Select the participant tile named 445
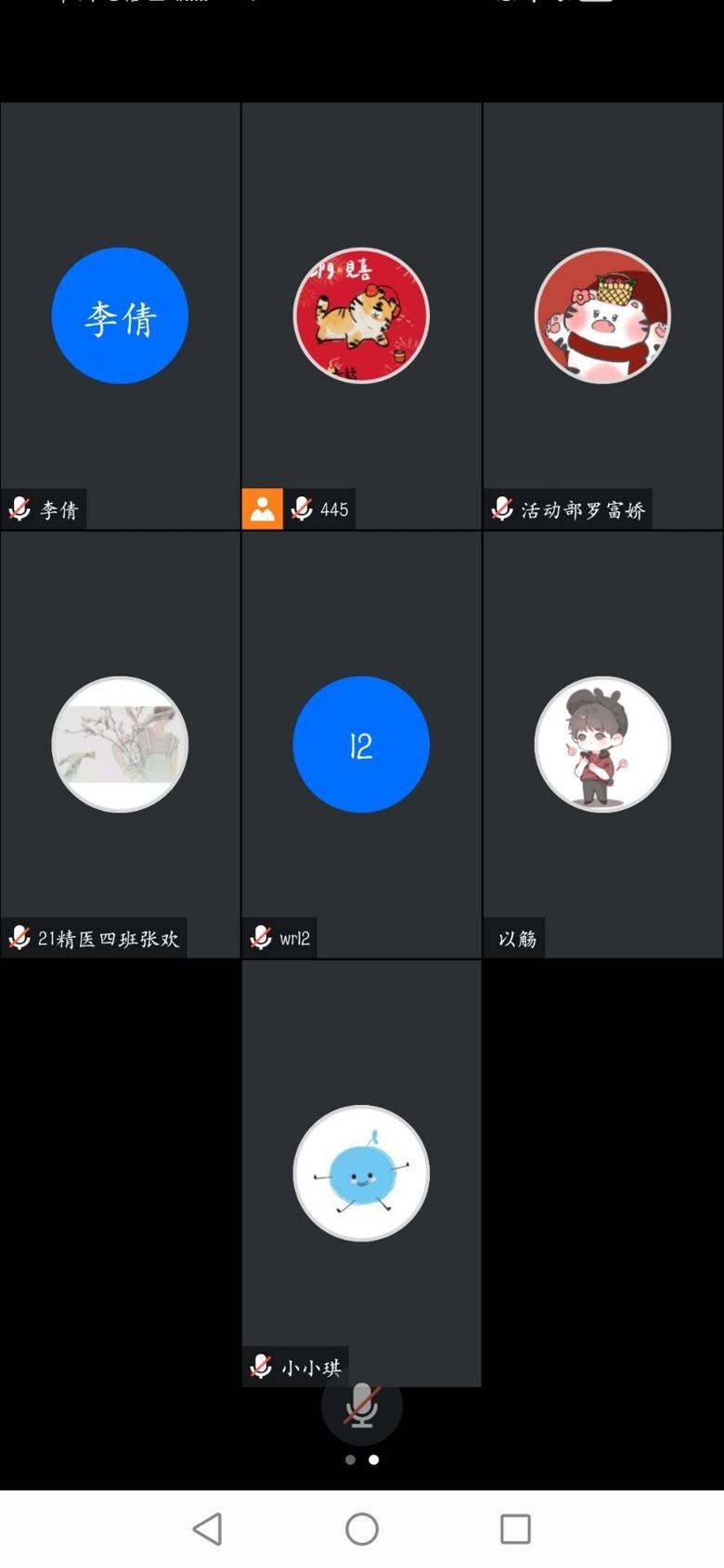Image resolution: width=724 pixels, height=1568 pixels. coord(361,315)
